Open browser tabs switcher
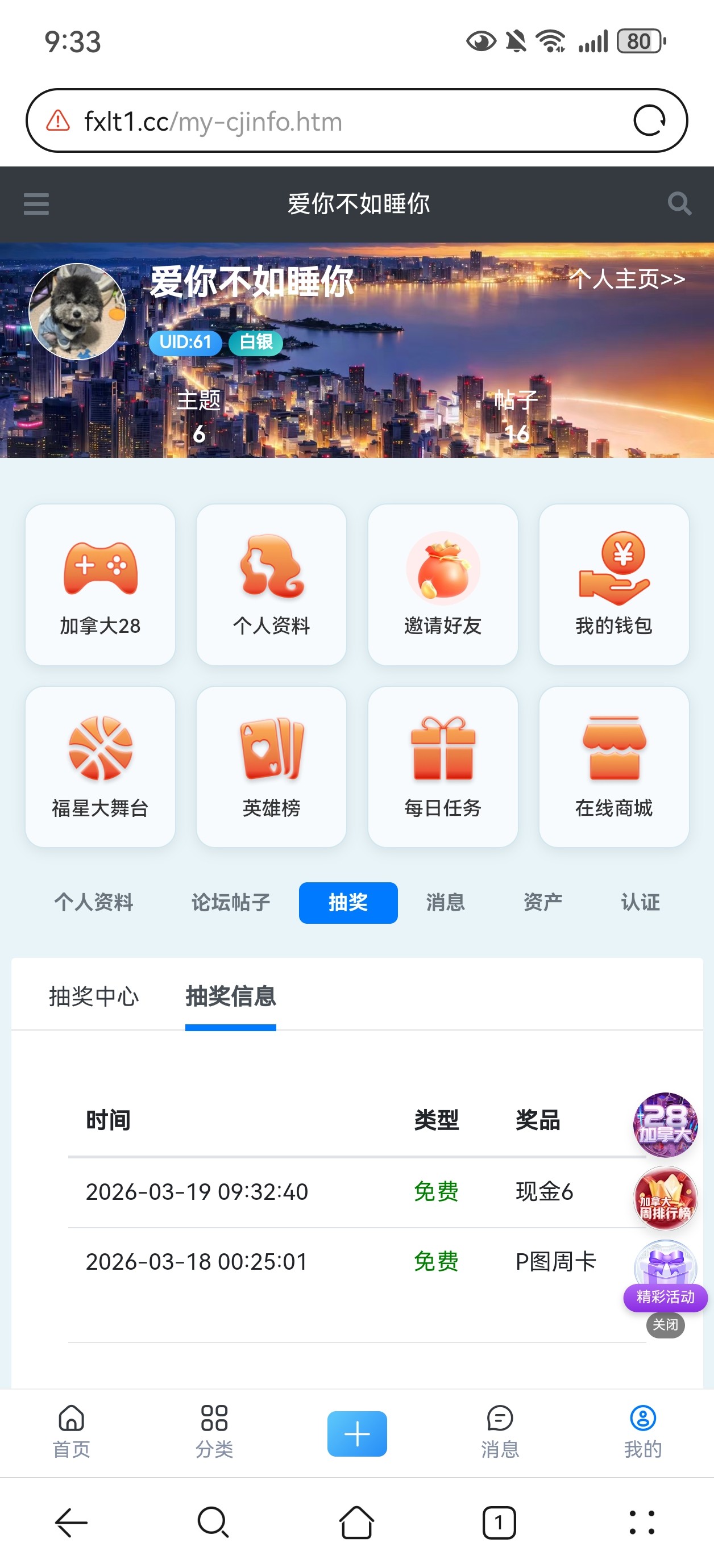This screenshot has width=714, height=1568. [x=499, y=1523]
